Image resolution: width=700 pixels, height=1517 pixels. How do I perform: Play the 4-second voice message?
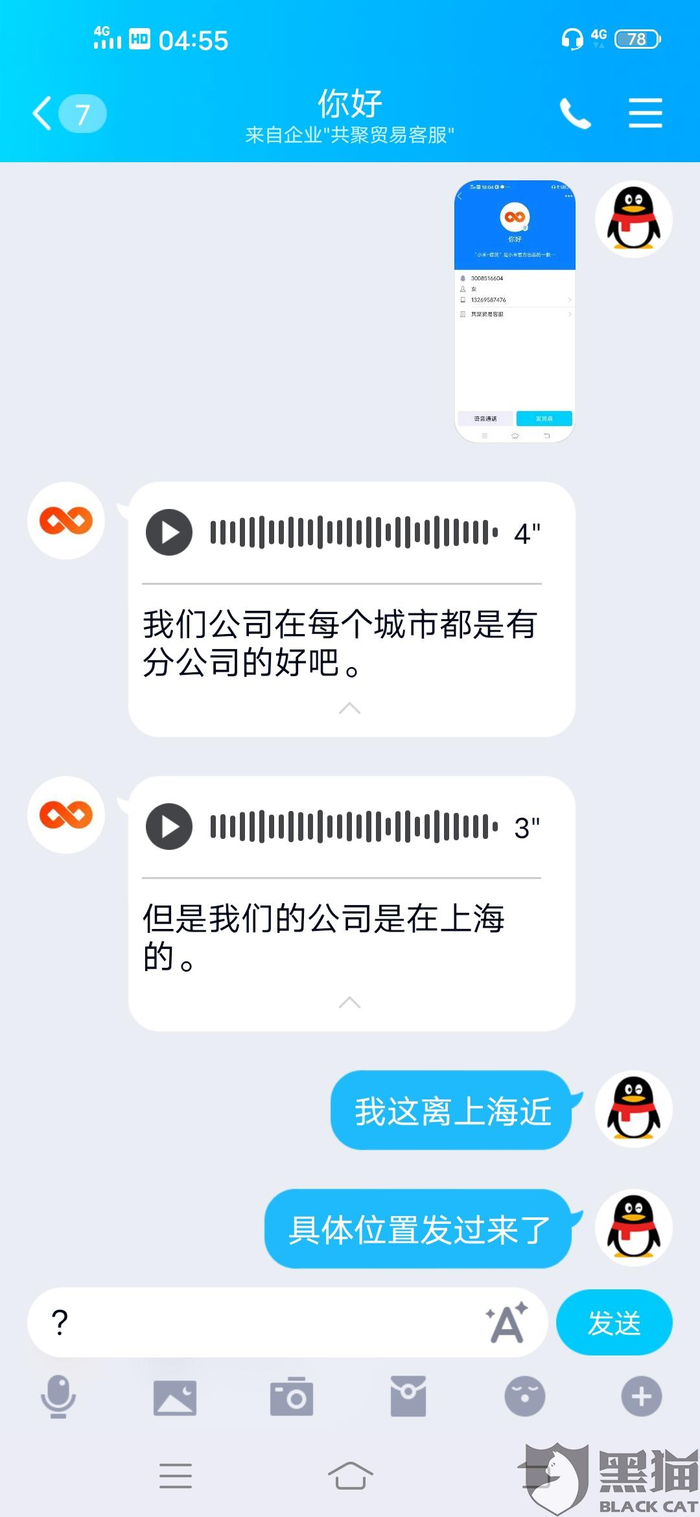click(x=169, y=532)
